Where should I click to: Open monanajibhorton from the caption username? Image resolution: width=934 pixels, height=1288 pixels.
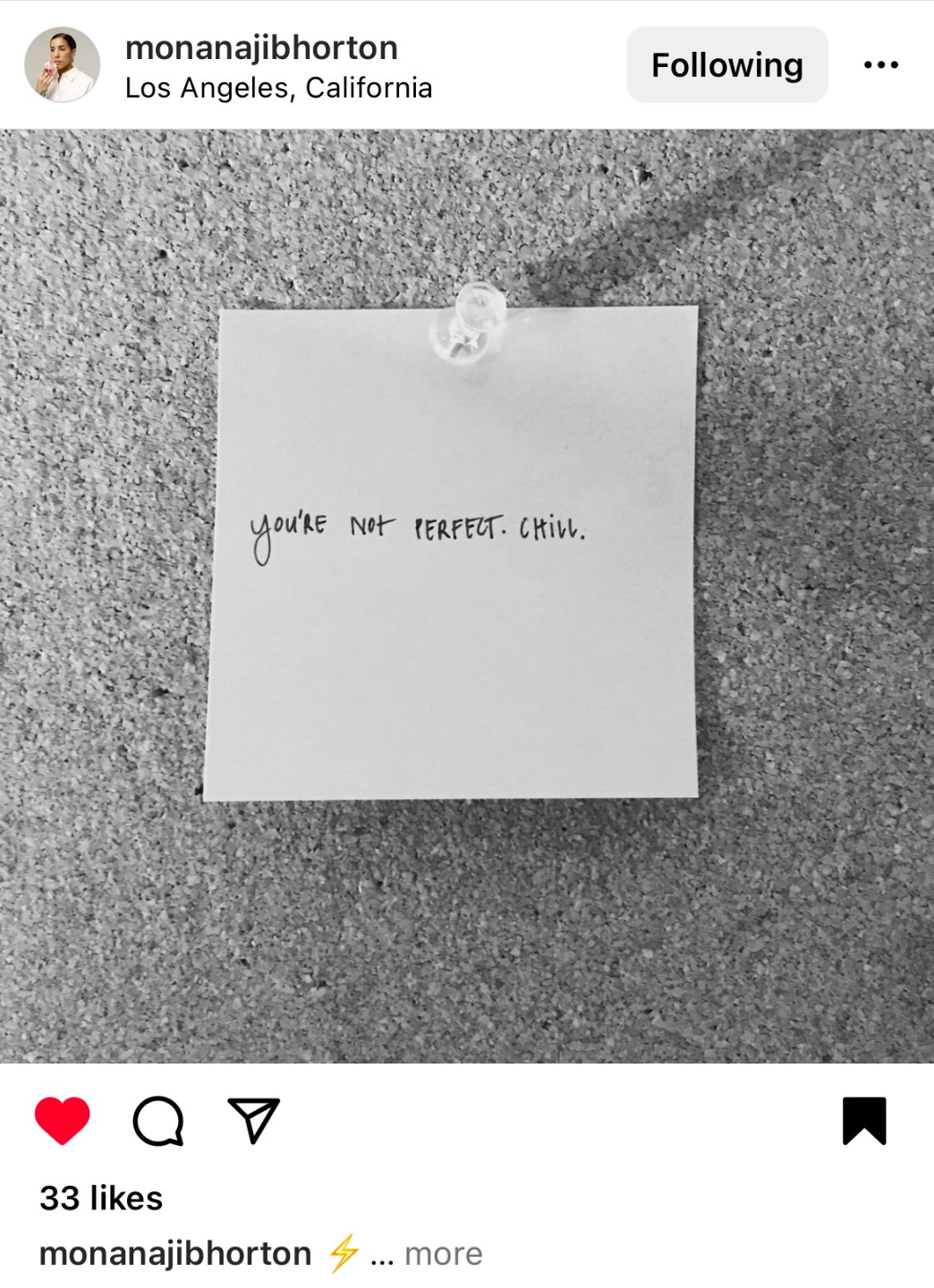175,1254
